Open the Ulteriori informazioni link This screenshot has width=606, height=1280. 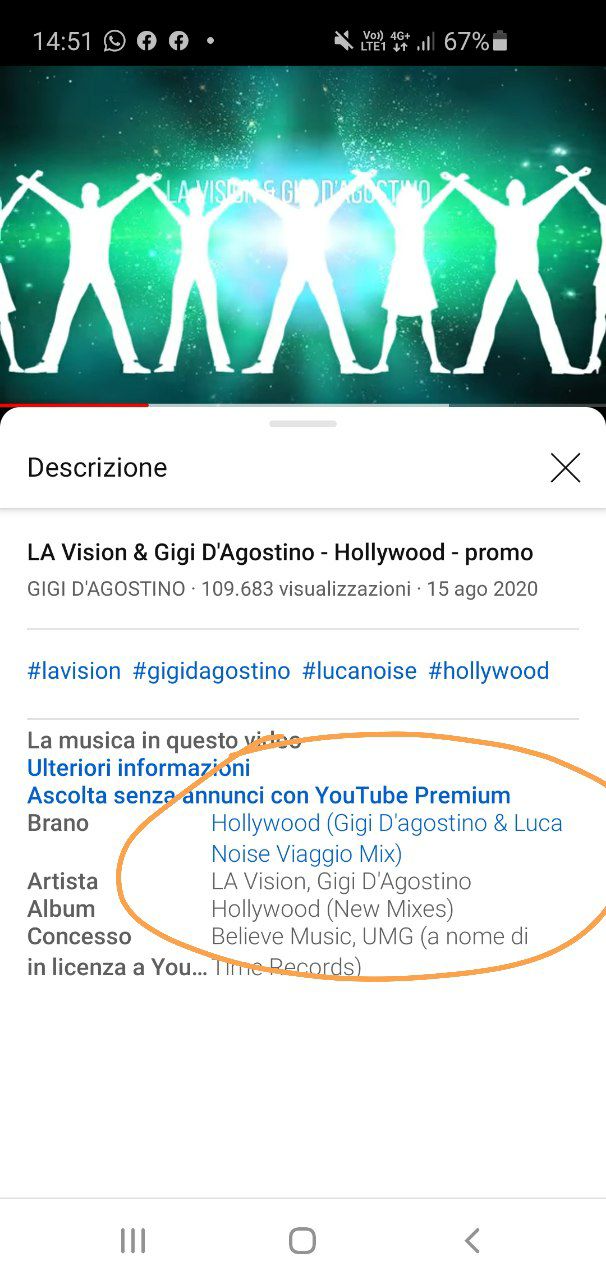[x=139, y=768]
